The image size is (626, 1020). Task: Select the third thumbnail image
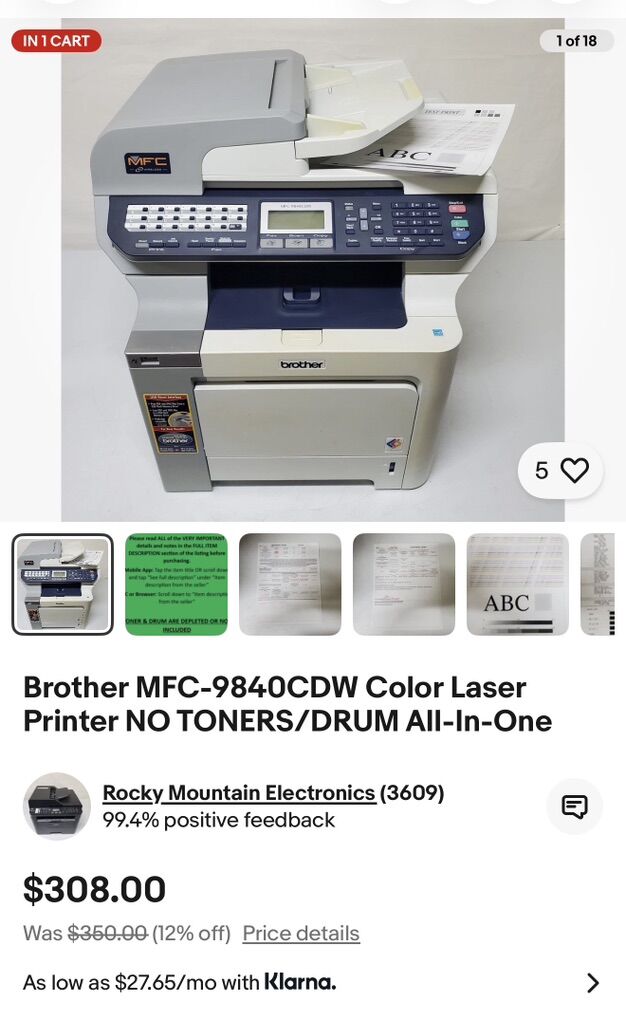(290, 584)
